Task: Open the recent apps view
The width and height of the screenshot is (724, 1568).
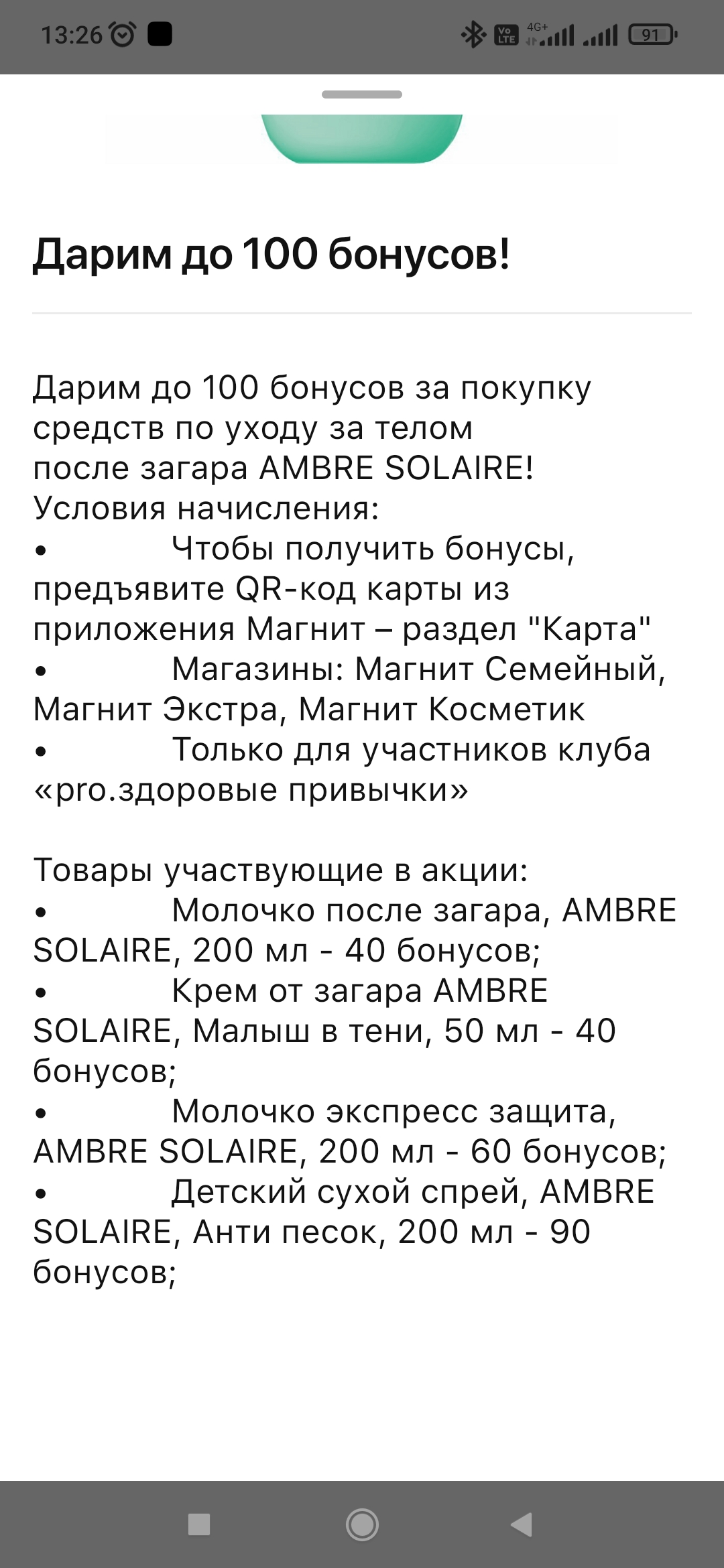Action: point(199,1524)
